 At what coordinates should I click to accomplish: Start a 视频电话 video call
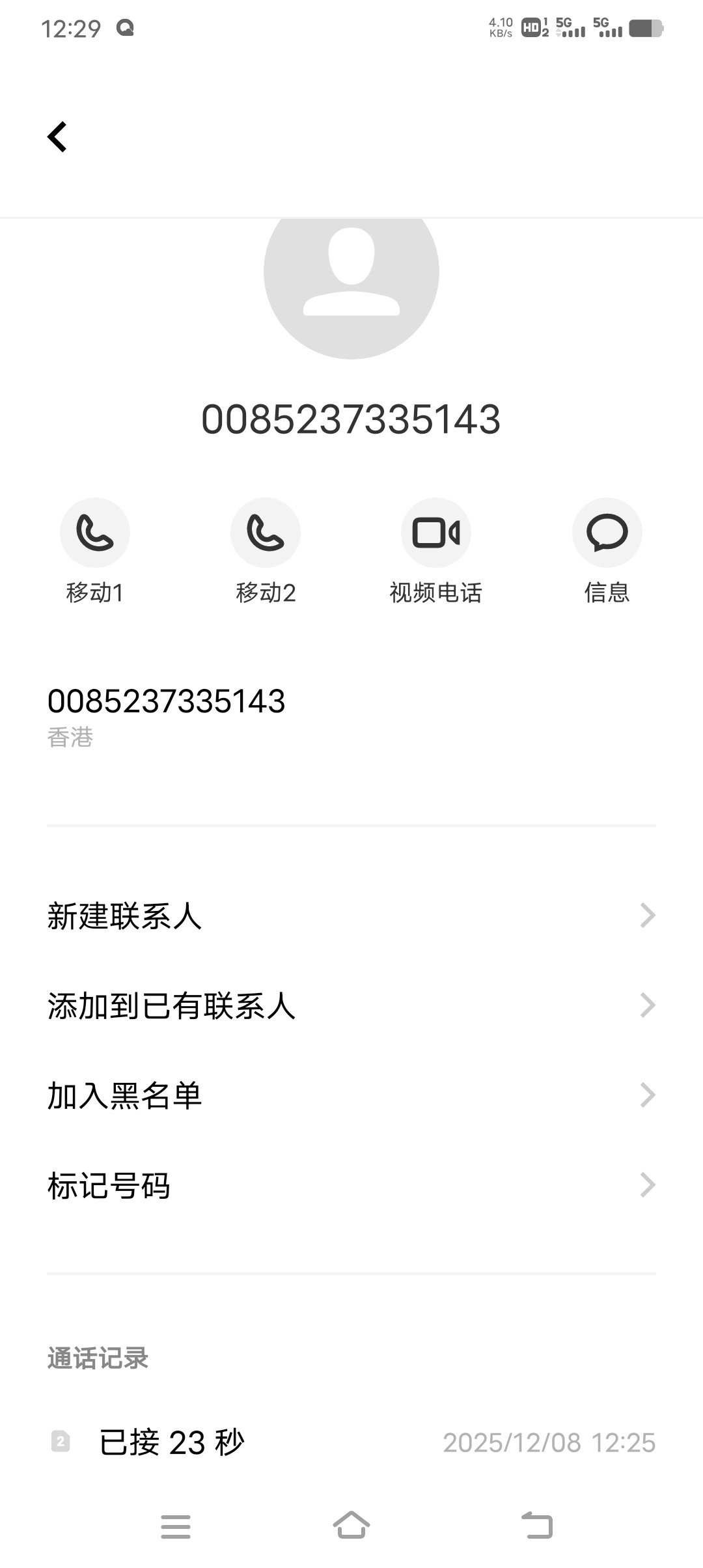[x=436, y=533]
